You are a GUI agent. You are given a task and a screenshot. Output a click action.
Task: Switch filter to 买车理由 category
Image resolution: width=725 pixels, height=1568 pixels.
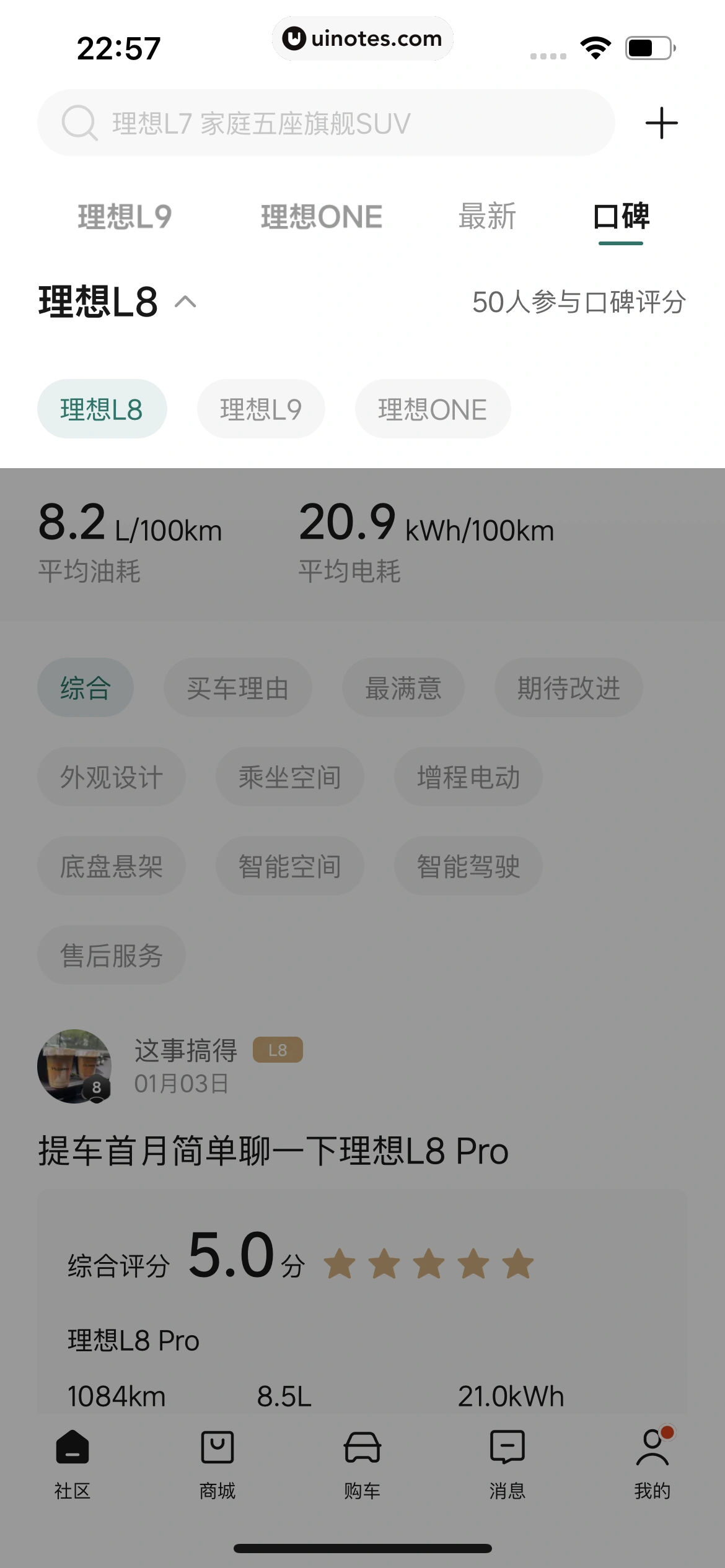coord(238,687)
